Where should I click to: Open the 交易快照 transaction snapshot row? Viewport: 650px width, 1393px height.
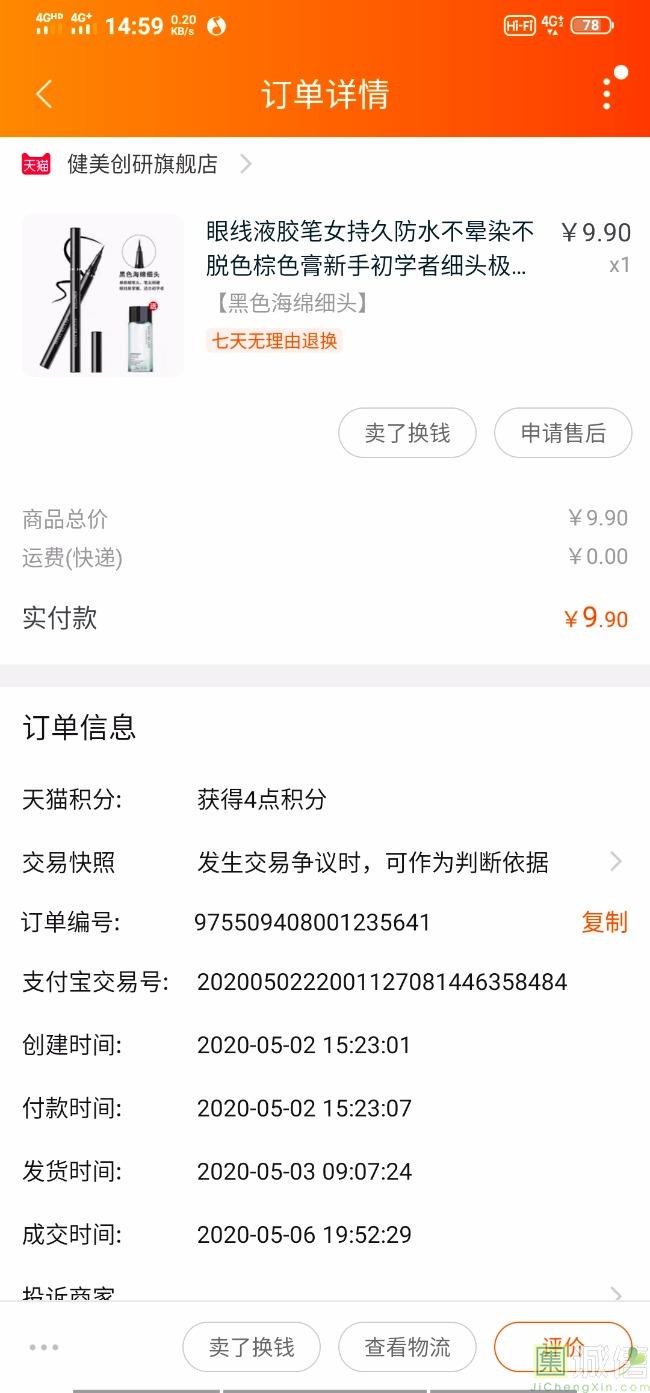tap(324, 862)
